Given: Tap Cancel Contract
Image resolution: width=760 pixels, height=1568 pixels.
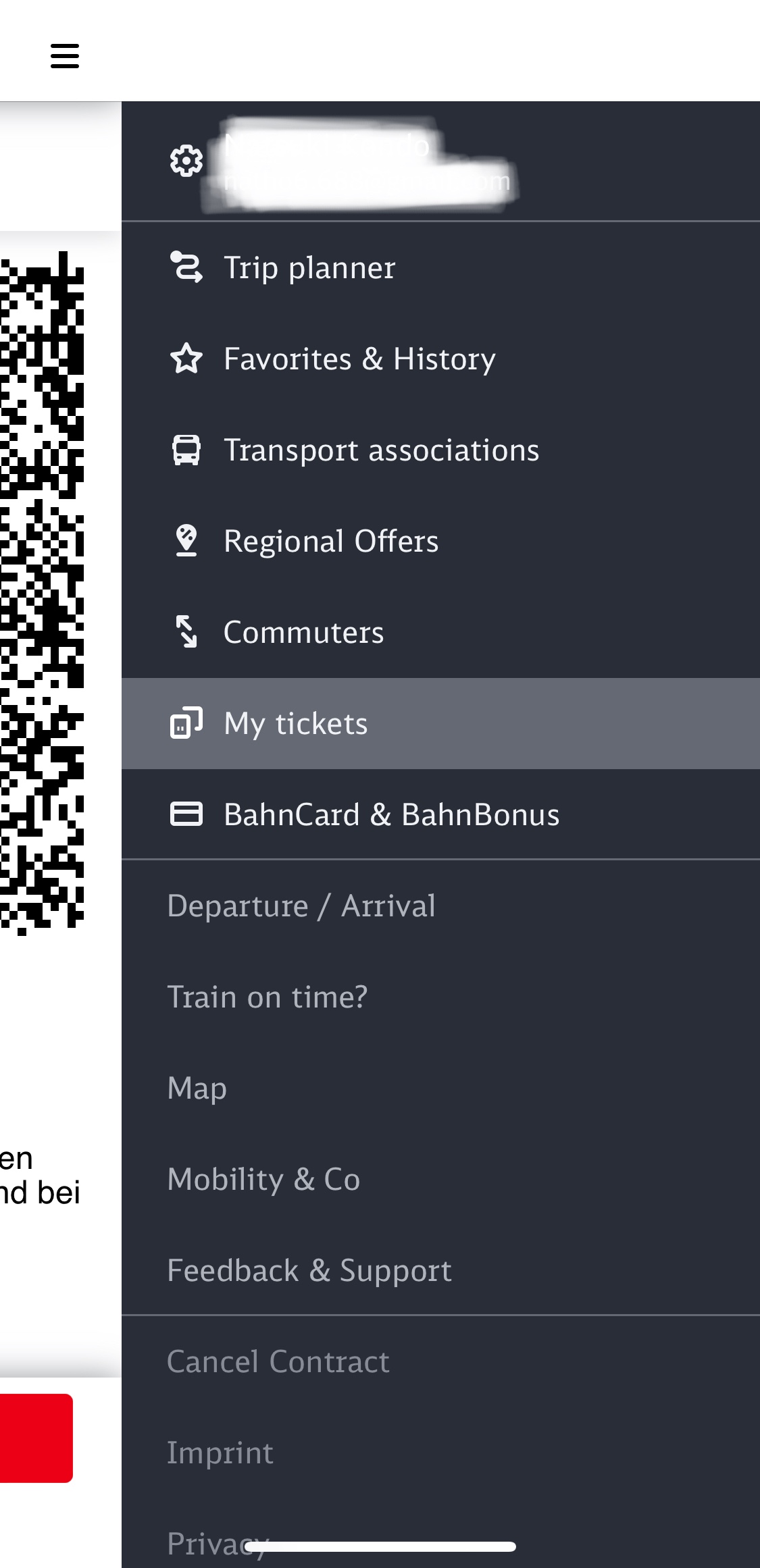Looking at the screenshot, I should pyautogui.click(x=440, y=1361).
